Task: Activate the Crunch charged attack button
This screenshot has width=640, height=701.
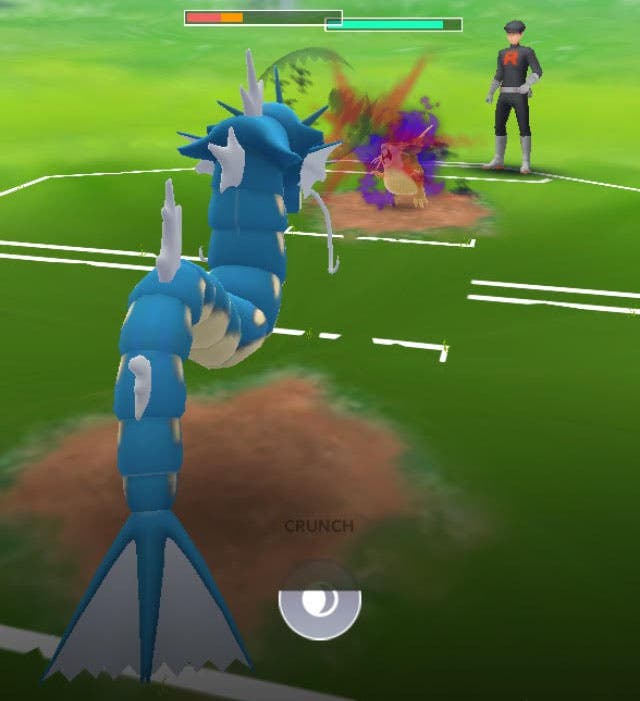Action: pyautogui.click(x=319, y=599)
